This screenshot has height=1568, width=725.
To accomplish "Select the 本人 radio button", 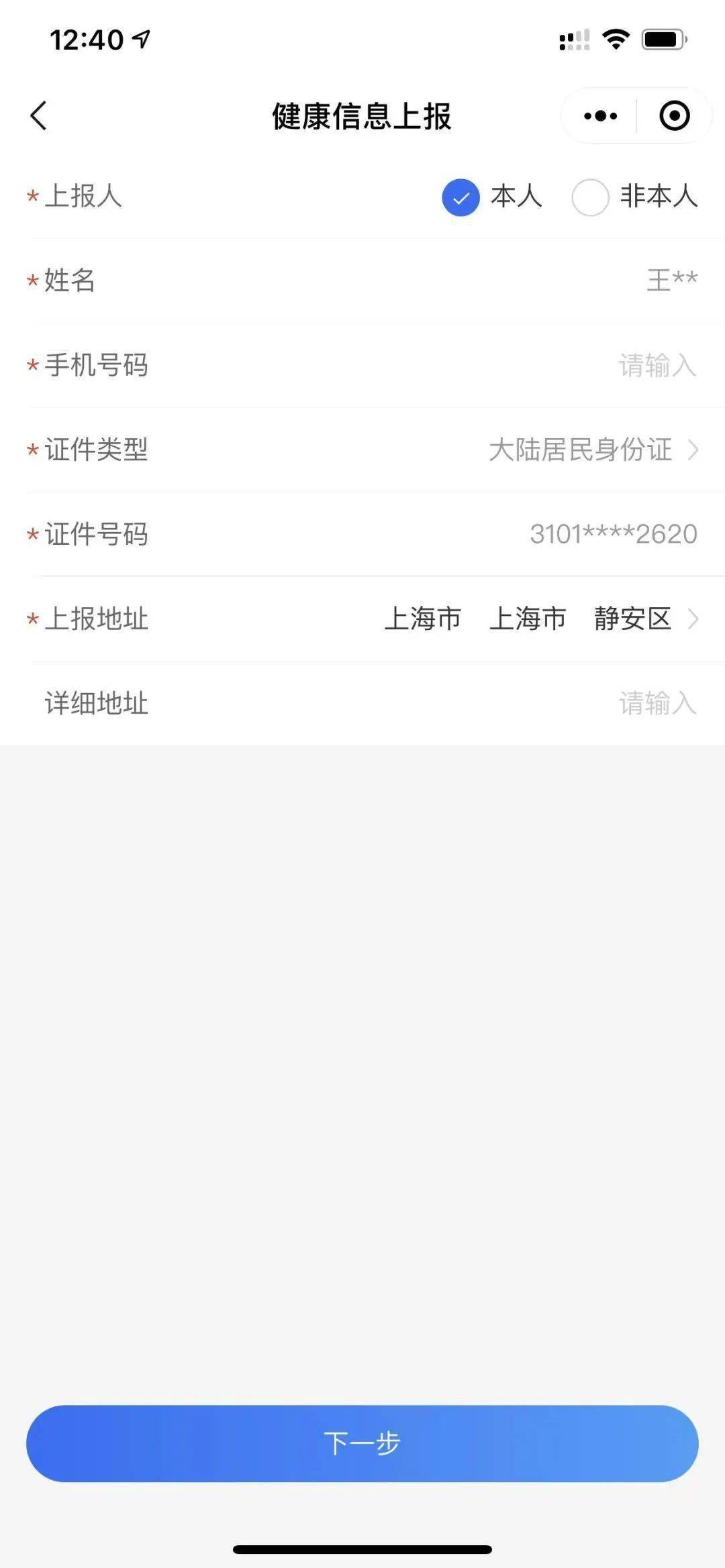I will coord(461,198).
